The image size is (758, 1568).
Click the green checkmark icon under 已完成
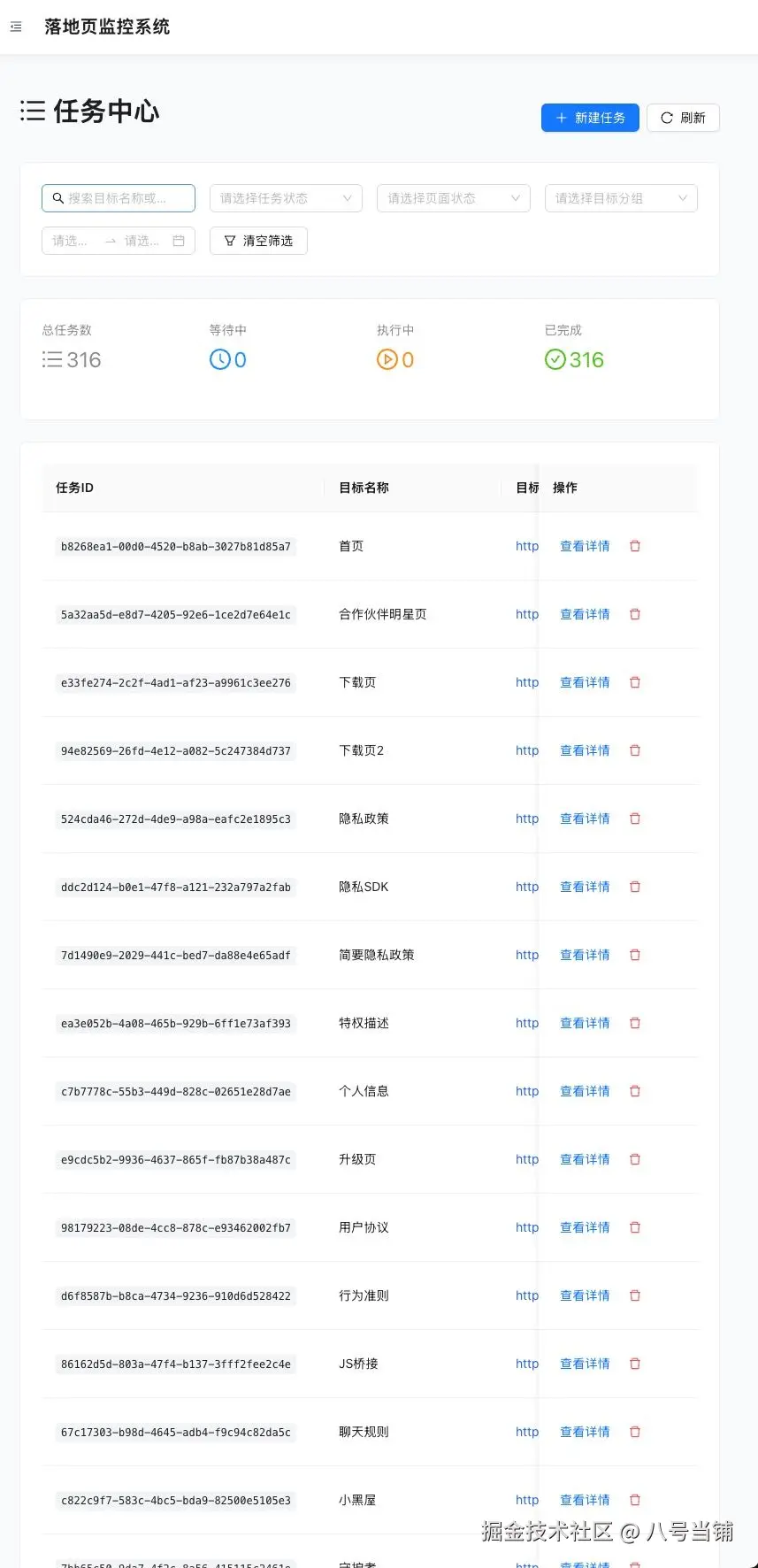(555, 359)
